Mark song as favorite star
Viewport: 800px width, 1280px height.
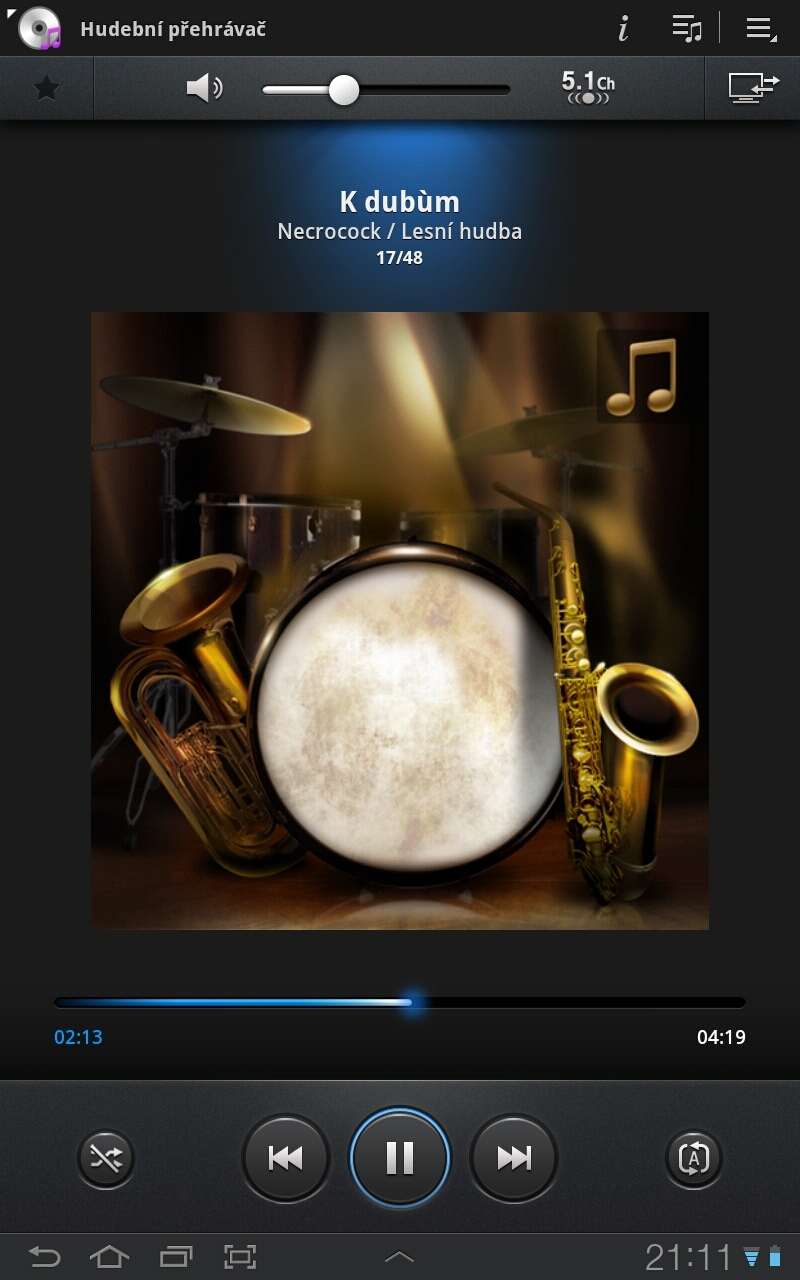point(46,89)
